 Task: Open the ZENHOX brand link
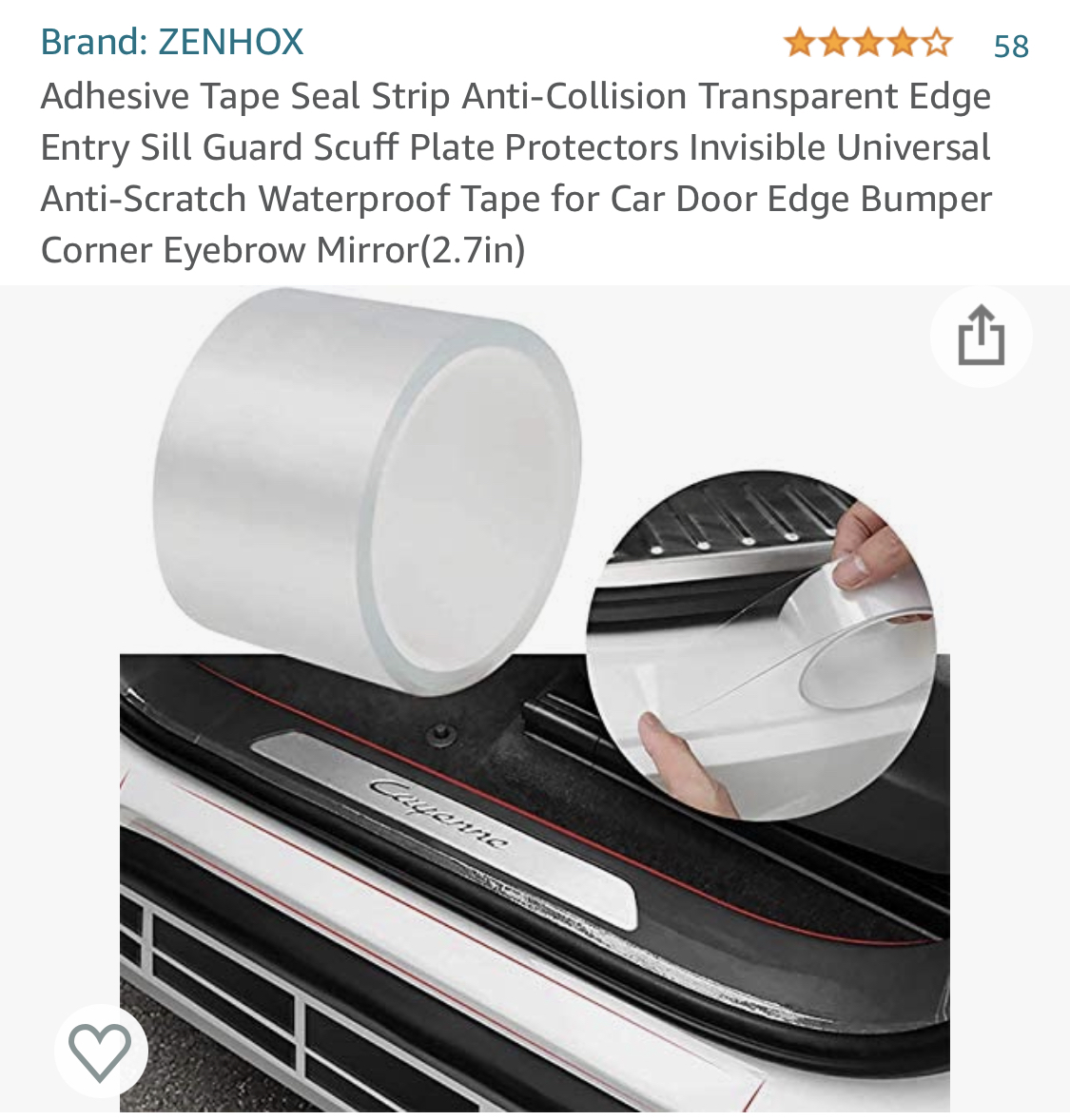(x=172, y=42)
